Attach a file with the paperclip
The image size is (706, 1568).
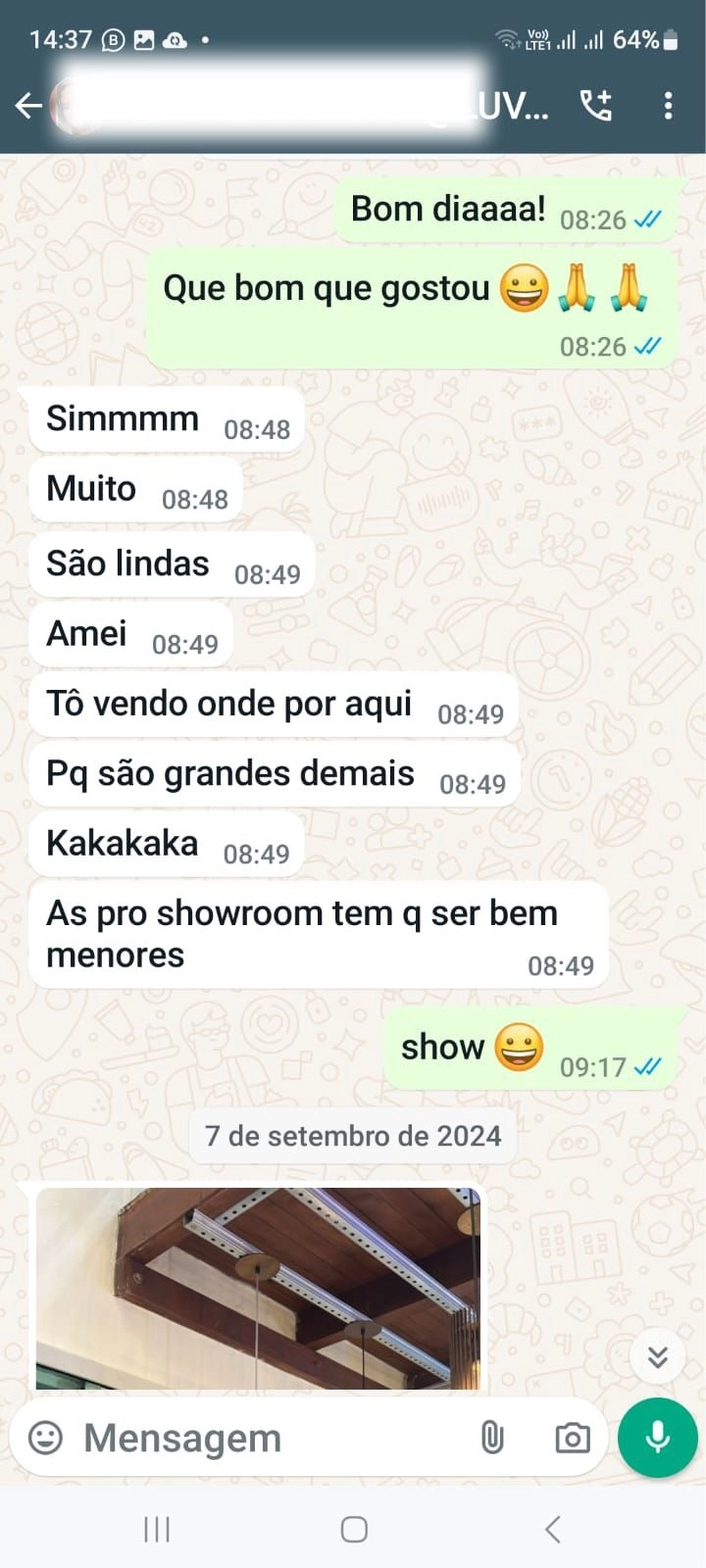point(492,1438)
